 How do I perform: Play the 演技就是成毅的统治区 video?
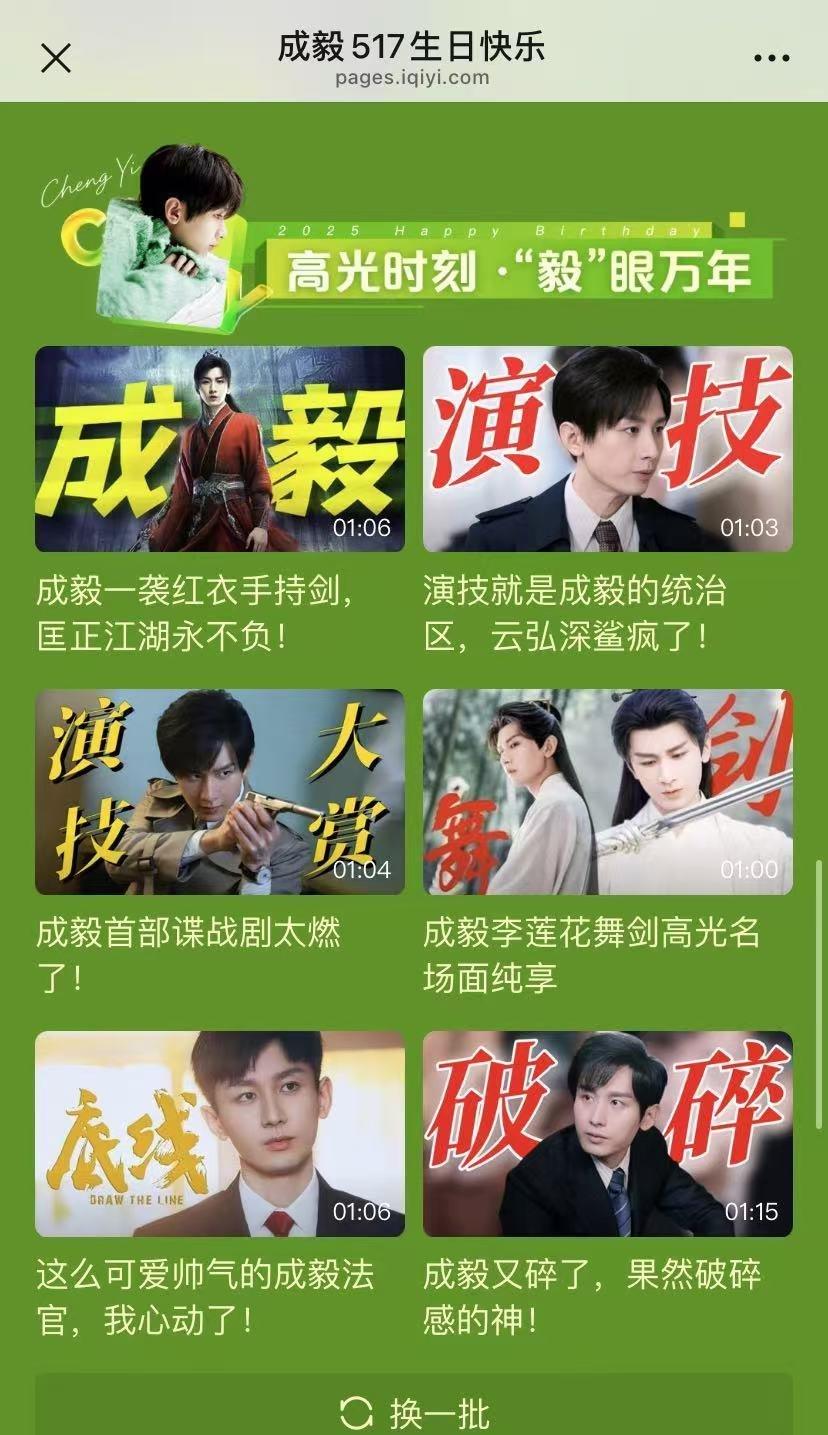(608, 449)
